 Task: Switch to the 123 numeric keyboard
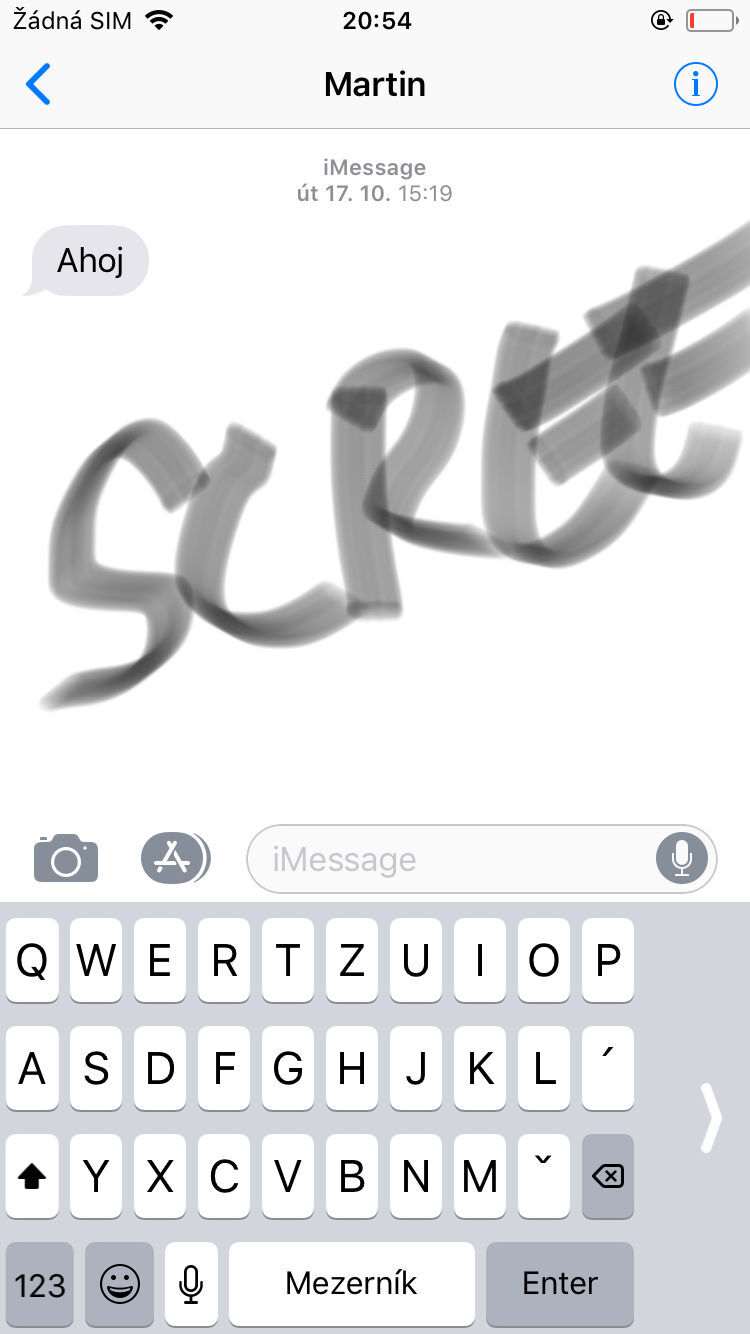point(40,1284)
